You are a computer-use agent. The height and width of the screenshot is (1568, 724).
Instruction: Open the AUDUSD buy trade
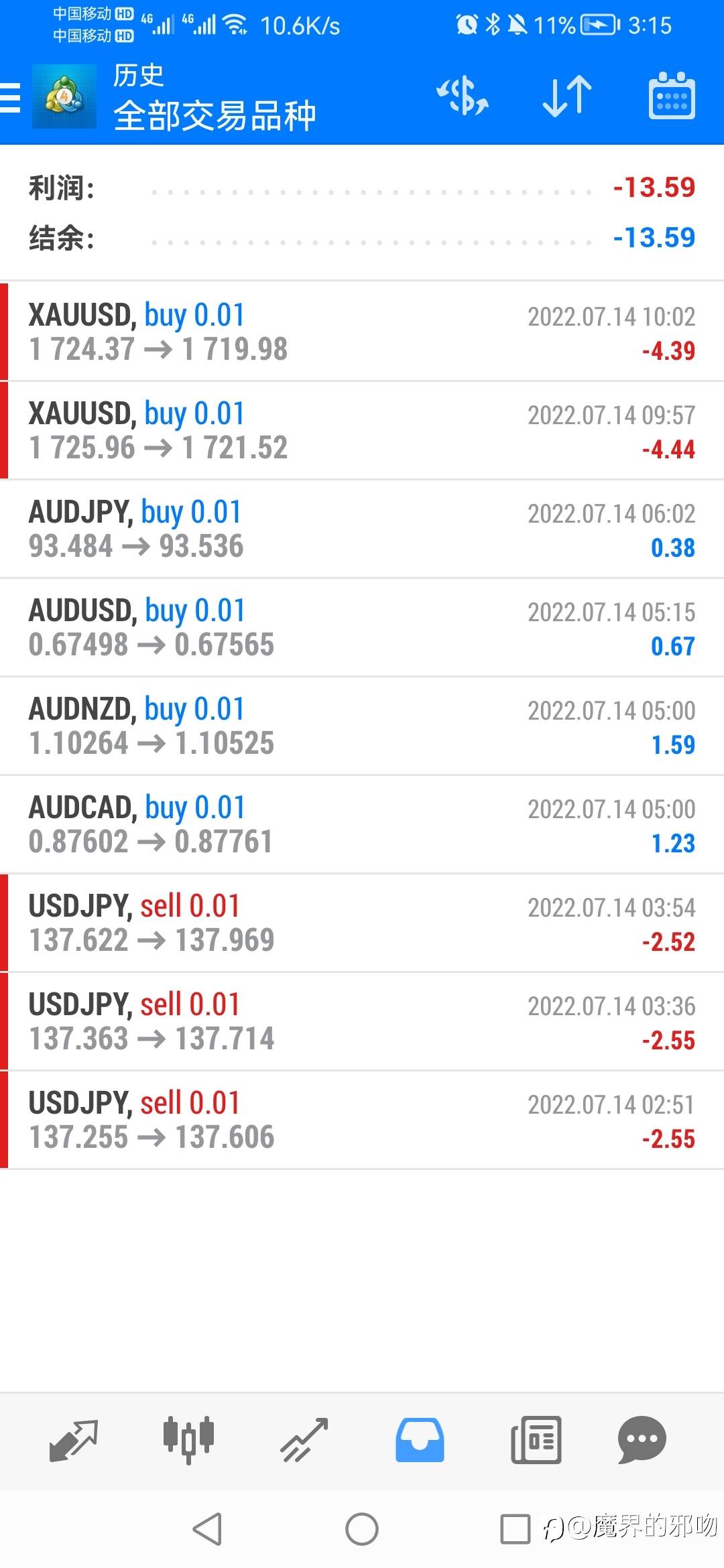(x=362, y=627)
